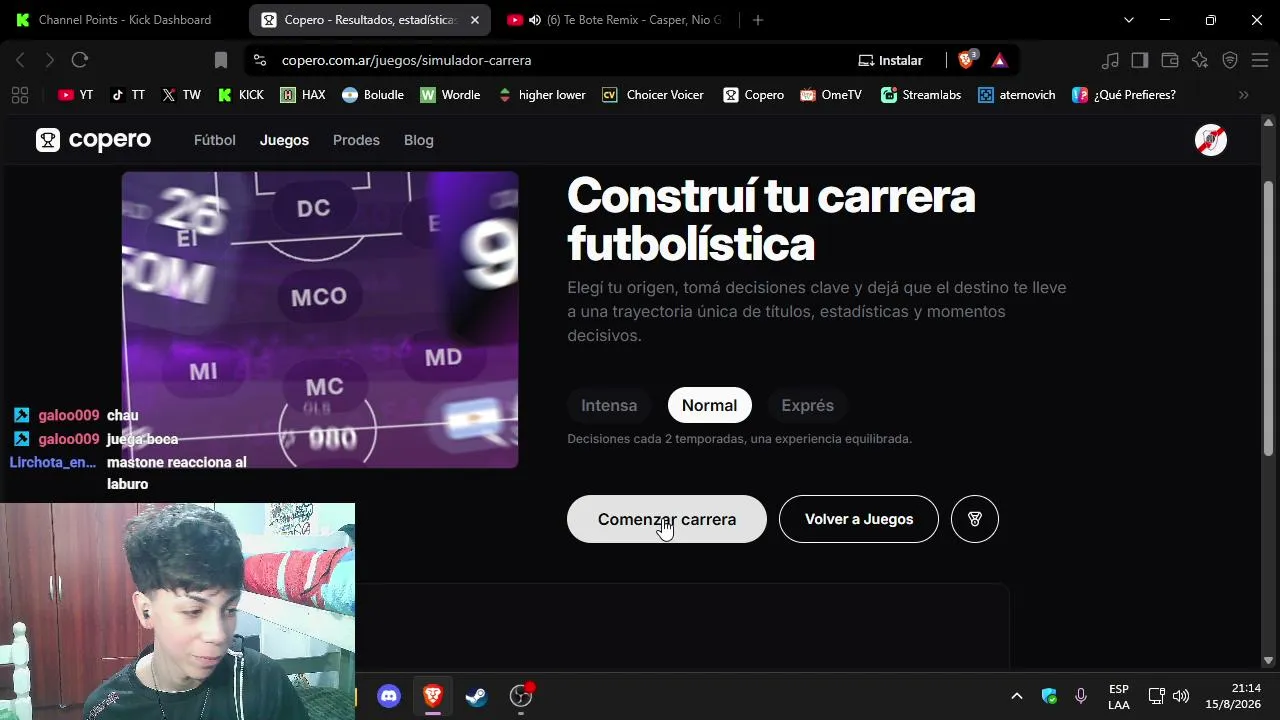
Task: Open the Wordle bookmark
Action: (x=450, y=95)
